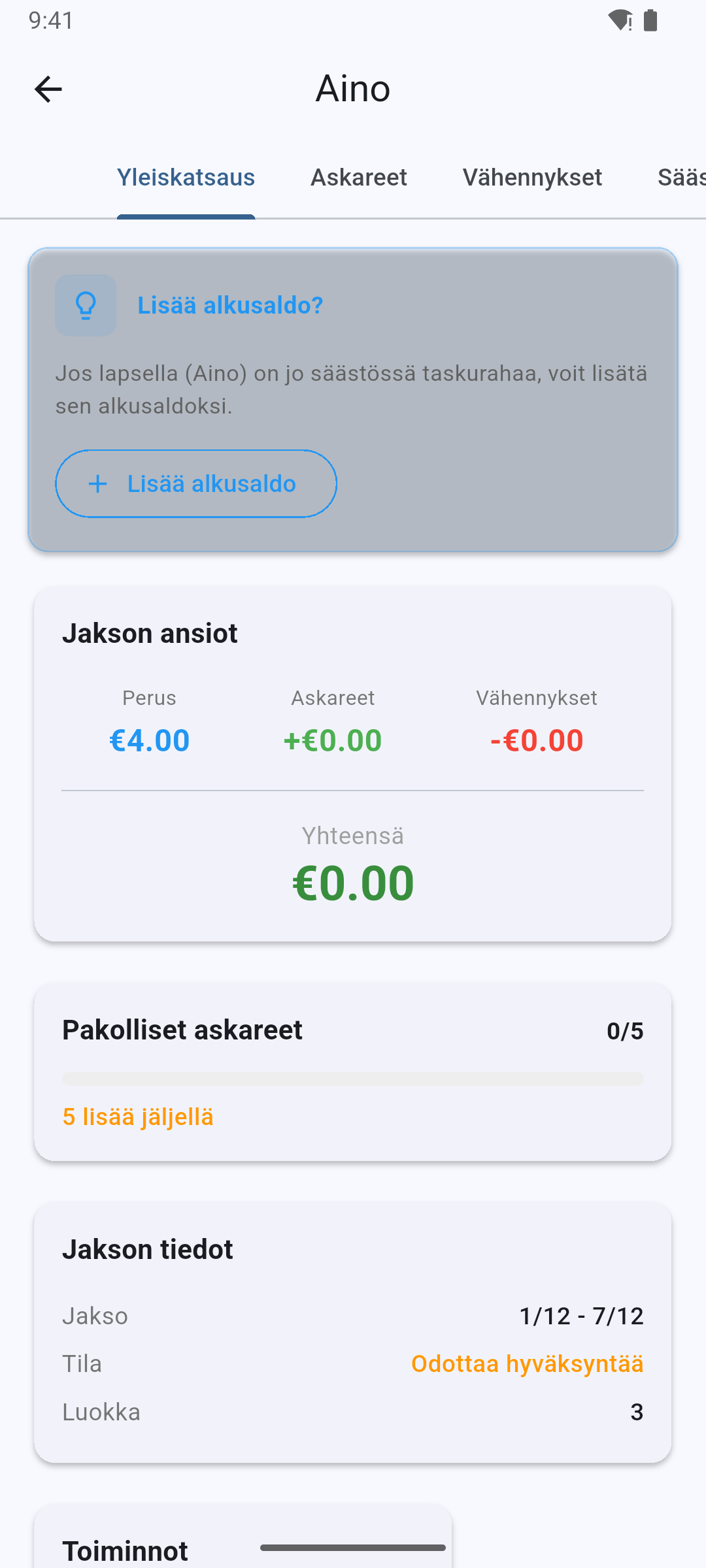Image resolution: width=706 pixels, height=1568 pixels.
Task: Tap the Lisää alkusaldo button
Action: coord(195,483)
